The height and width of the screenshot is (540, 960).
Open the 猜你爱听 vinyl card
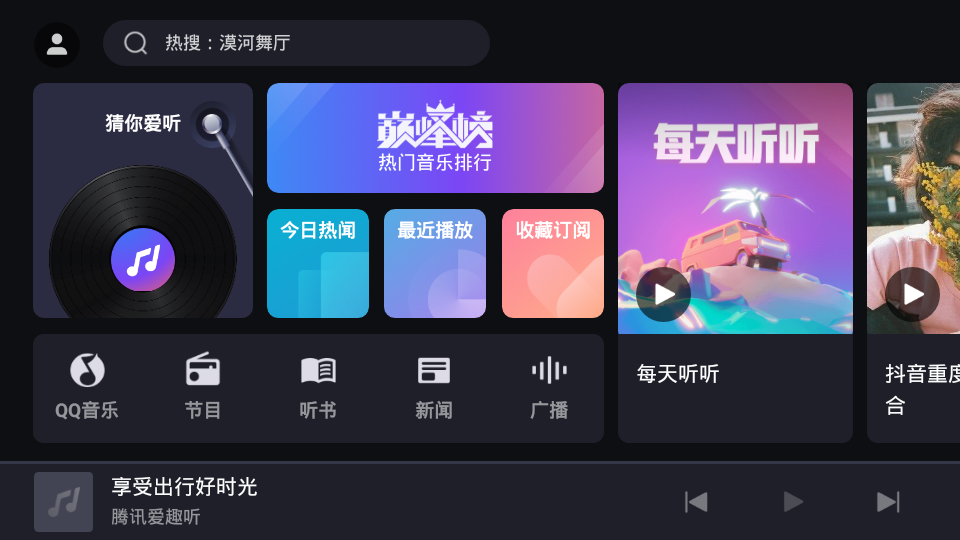[143, 201]
